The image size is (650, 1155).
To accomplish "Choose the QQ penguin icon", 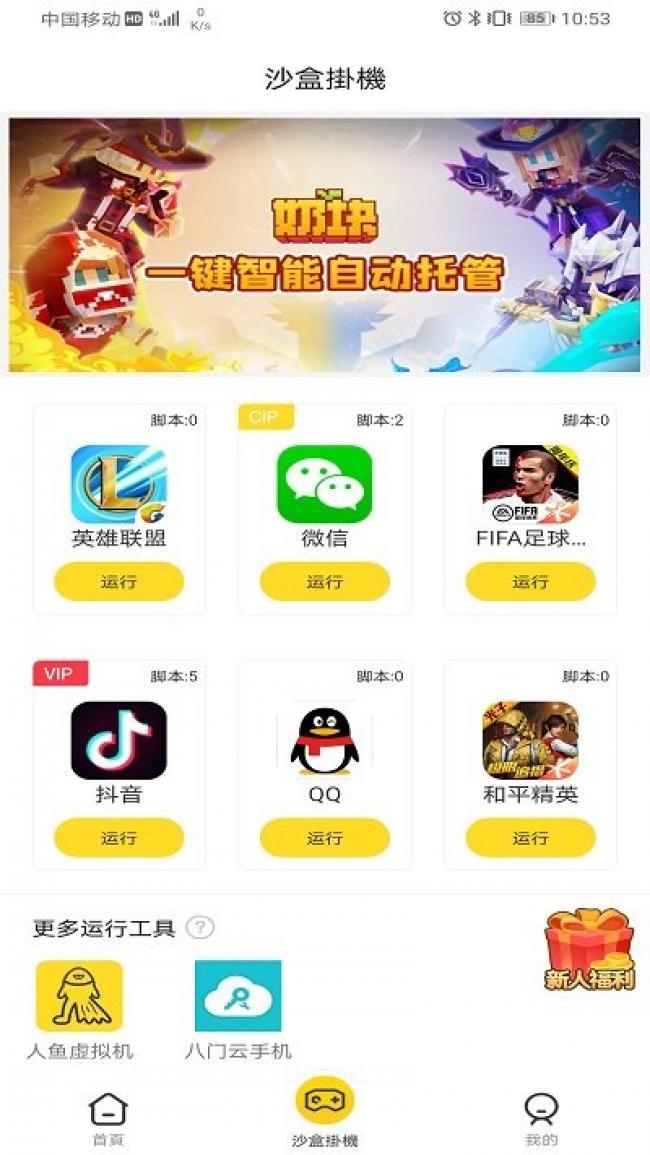I will [325, 743].
